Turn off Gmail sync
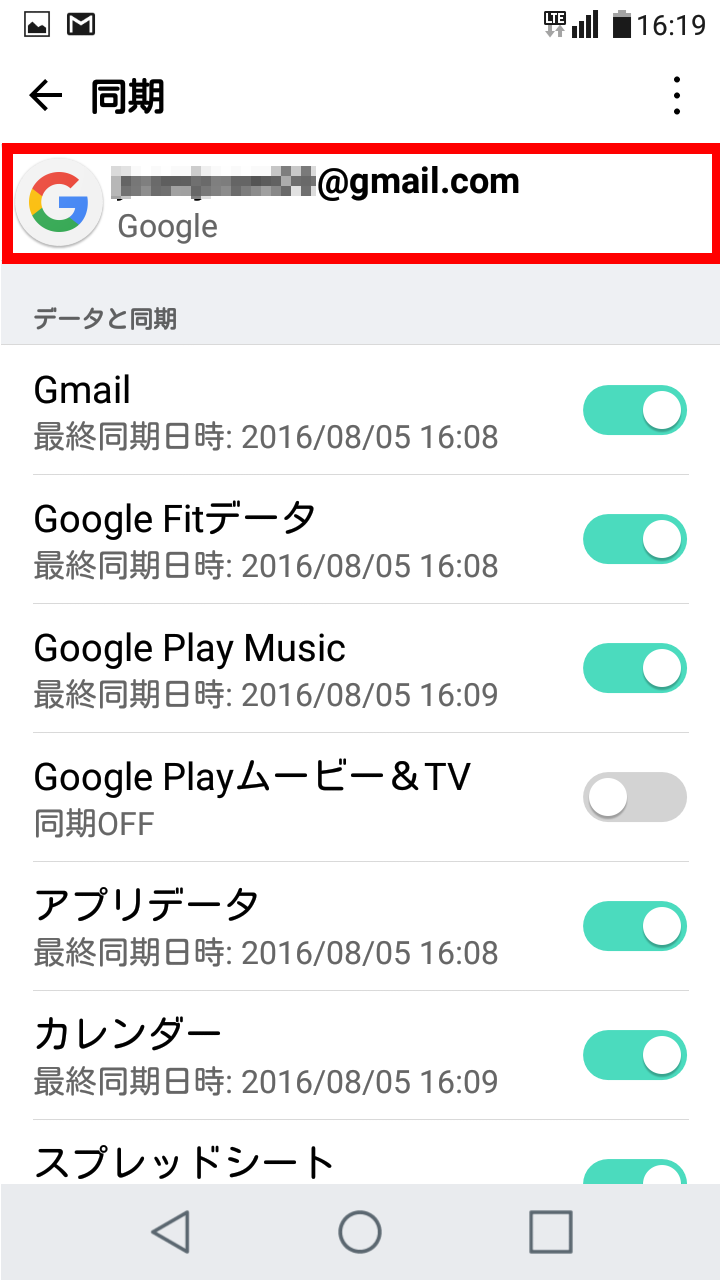720x1280 pixels. [635, 410]
